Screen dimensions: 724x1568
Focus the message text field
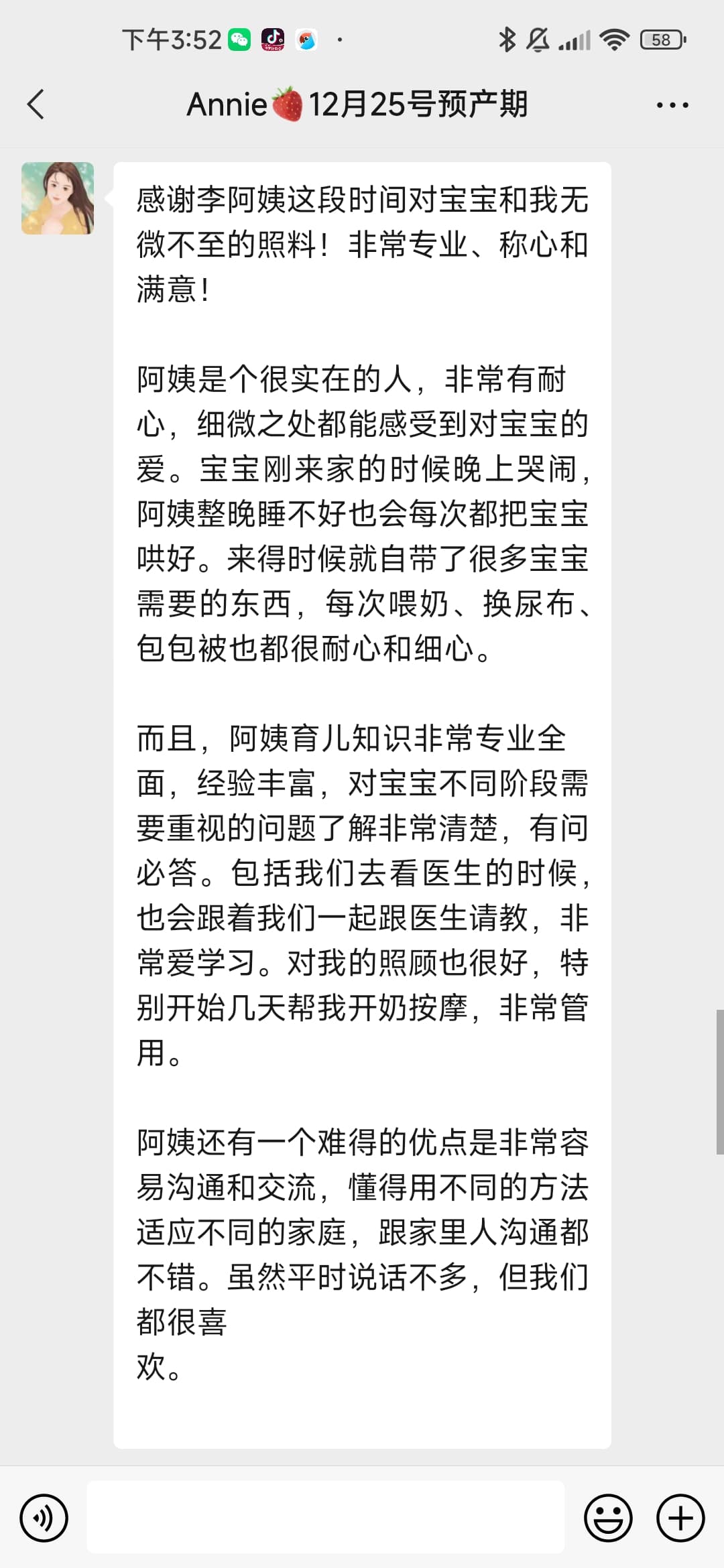(326, 1518)
